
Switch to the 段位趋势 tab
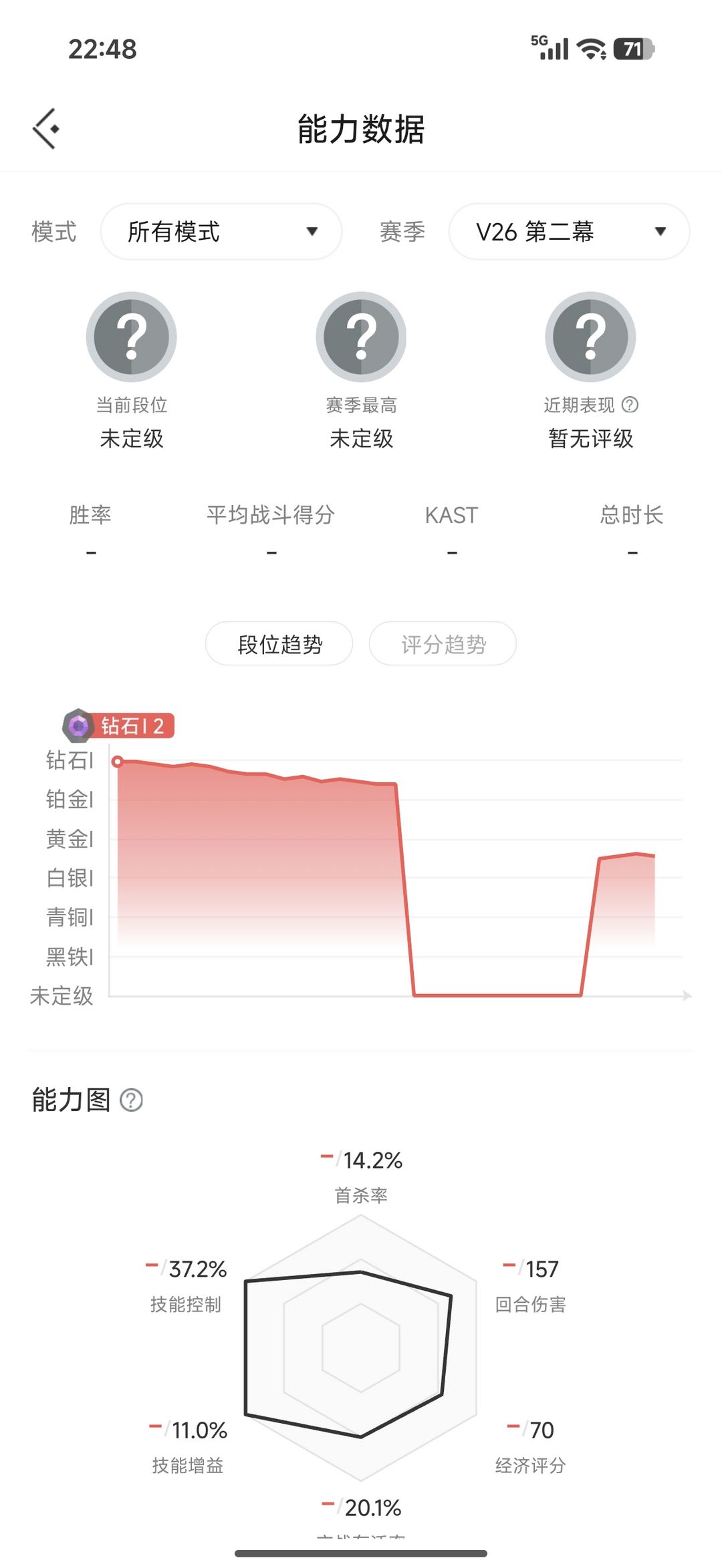point(279,644)
